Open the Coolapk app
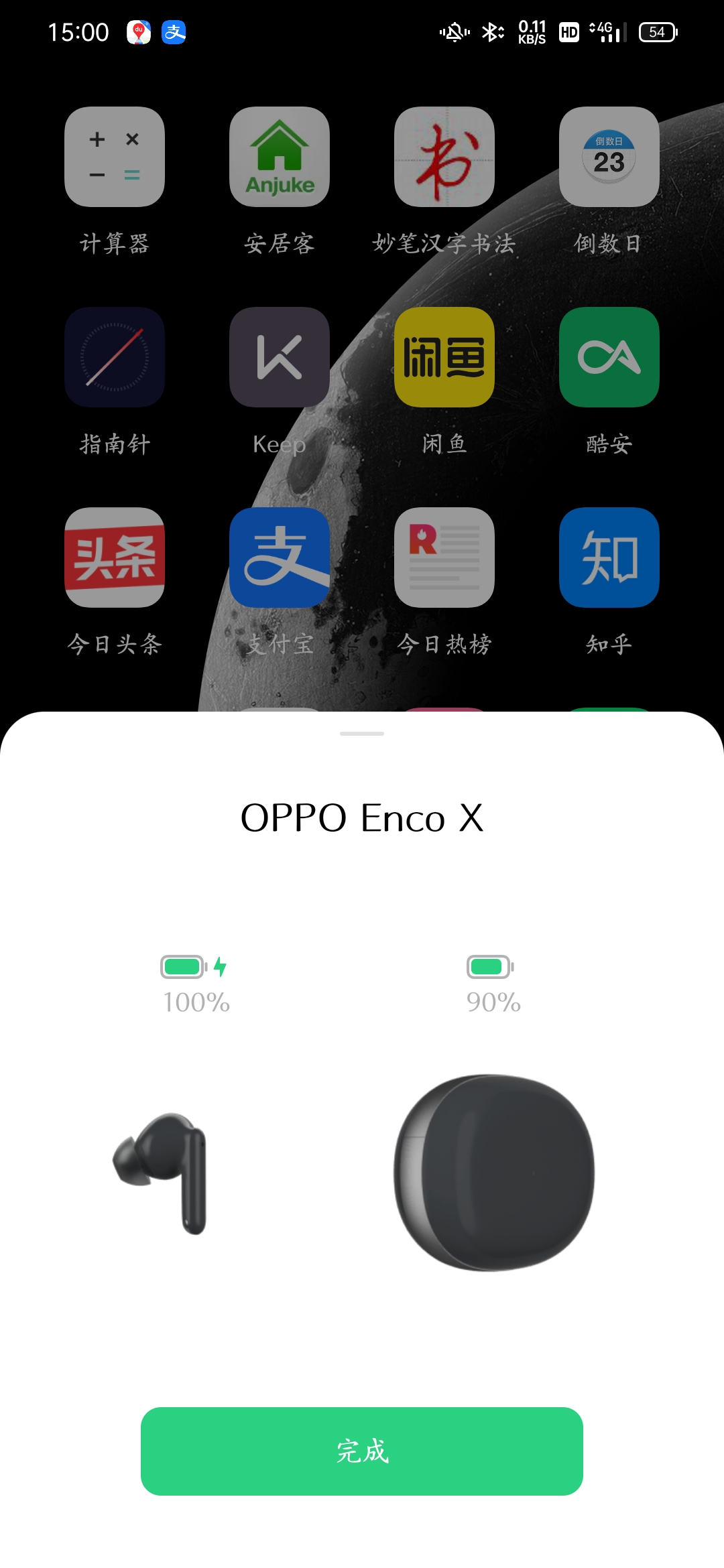The image size is (724, 1568). [x=609, y=358]
